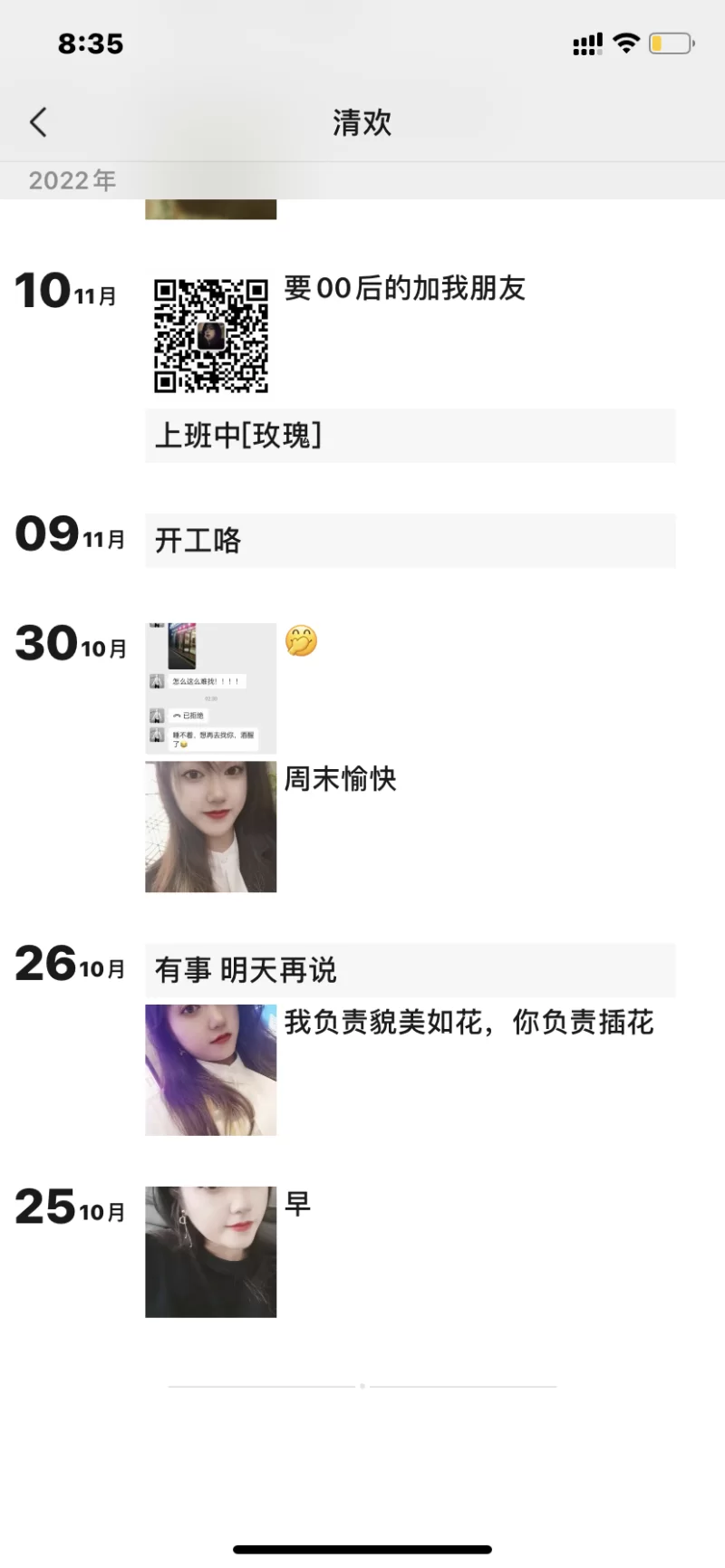This screenshot has width=725, height=1568.
Task: Open the QR code post from 10 November
Action: 210,335
